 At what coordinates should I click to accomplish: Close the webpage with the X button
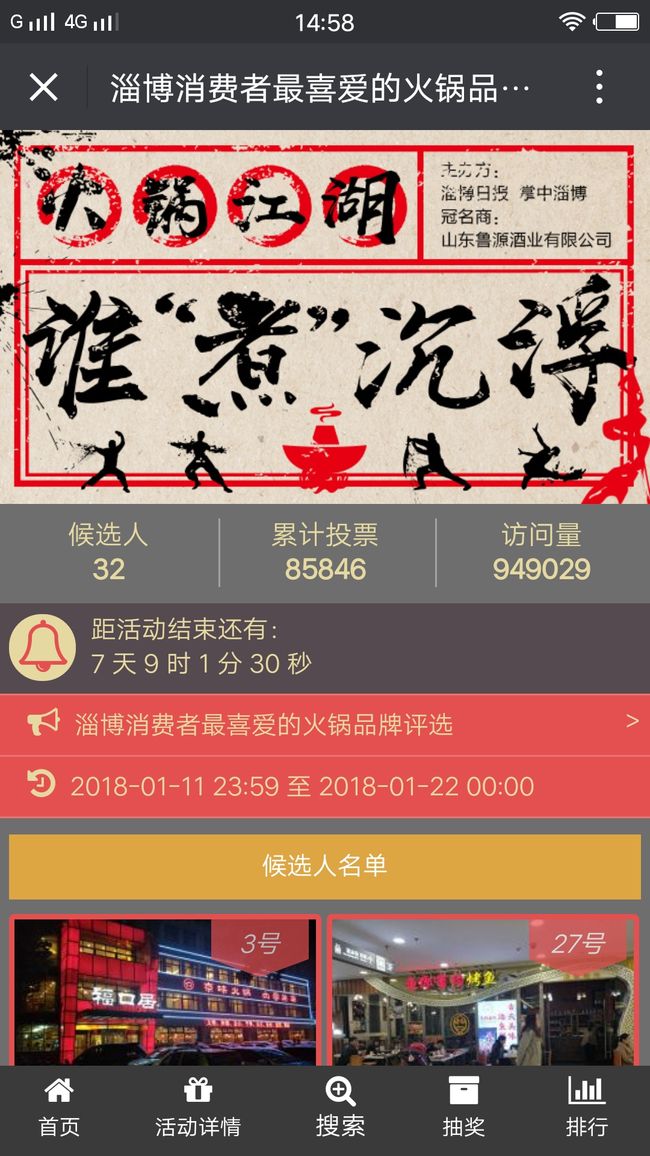click(43, 88)
